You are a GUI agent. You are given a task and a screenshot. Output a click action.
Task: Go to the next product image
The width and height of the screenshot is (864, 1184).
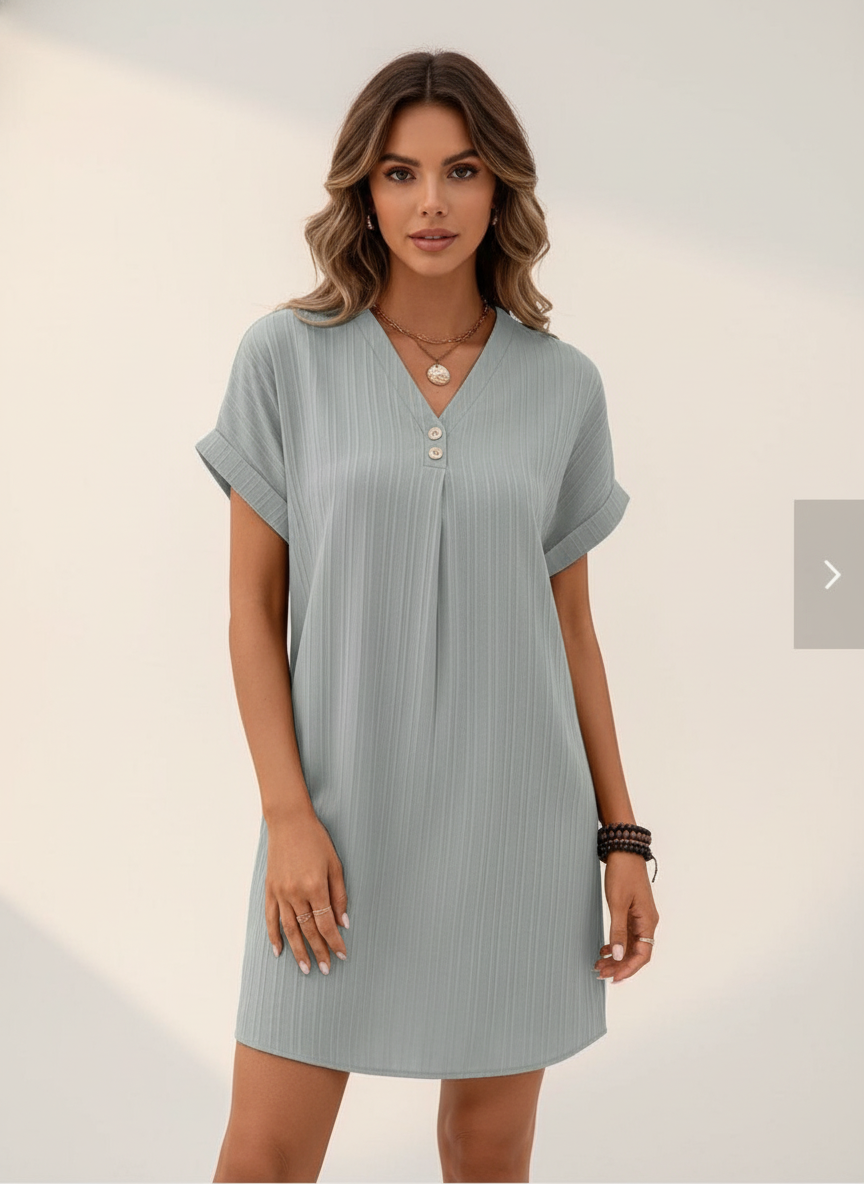(x=830, y=574)
